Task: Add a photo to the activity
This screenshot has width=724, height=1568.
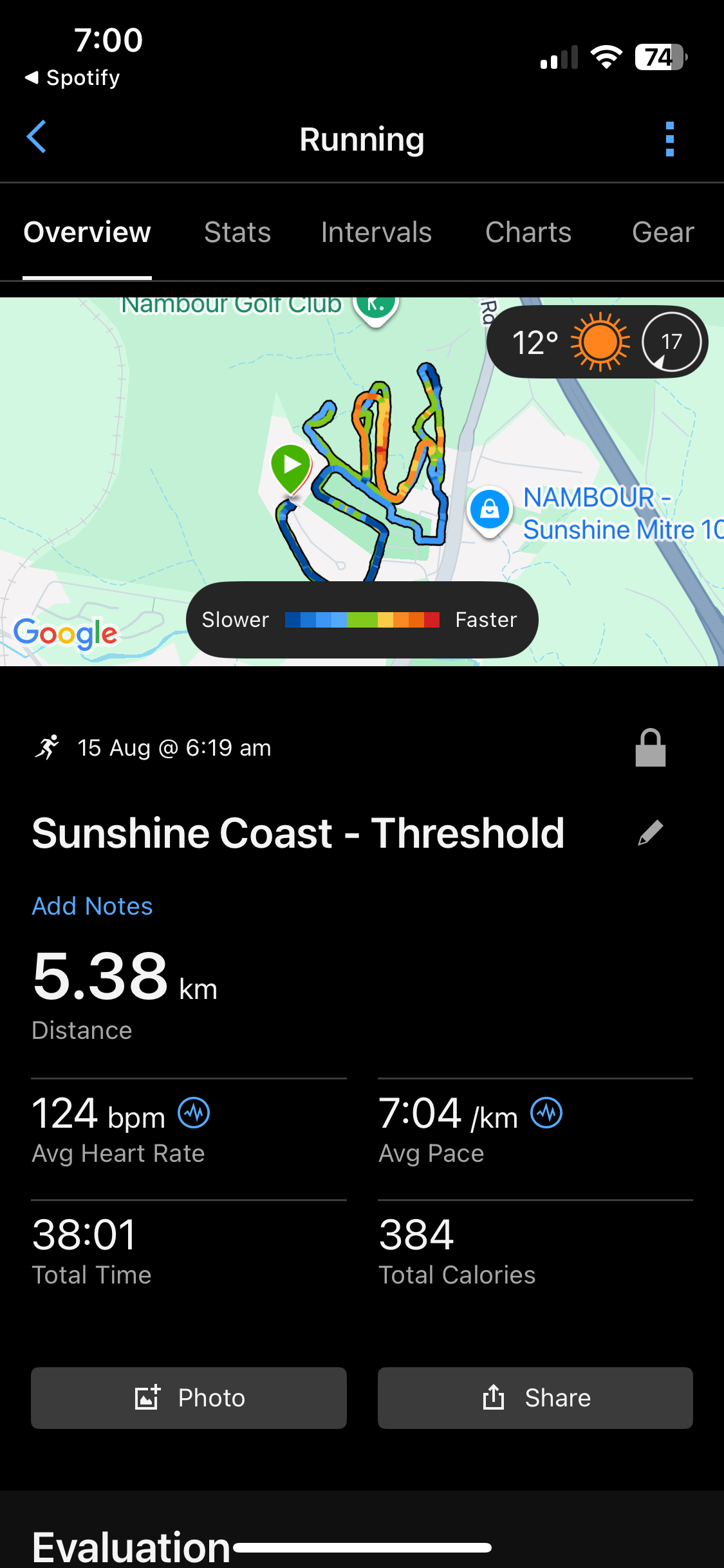Action: click(x=189, y=1398)
